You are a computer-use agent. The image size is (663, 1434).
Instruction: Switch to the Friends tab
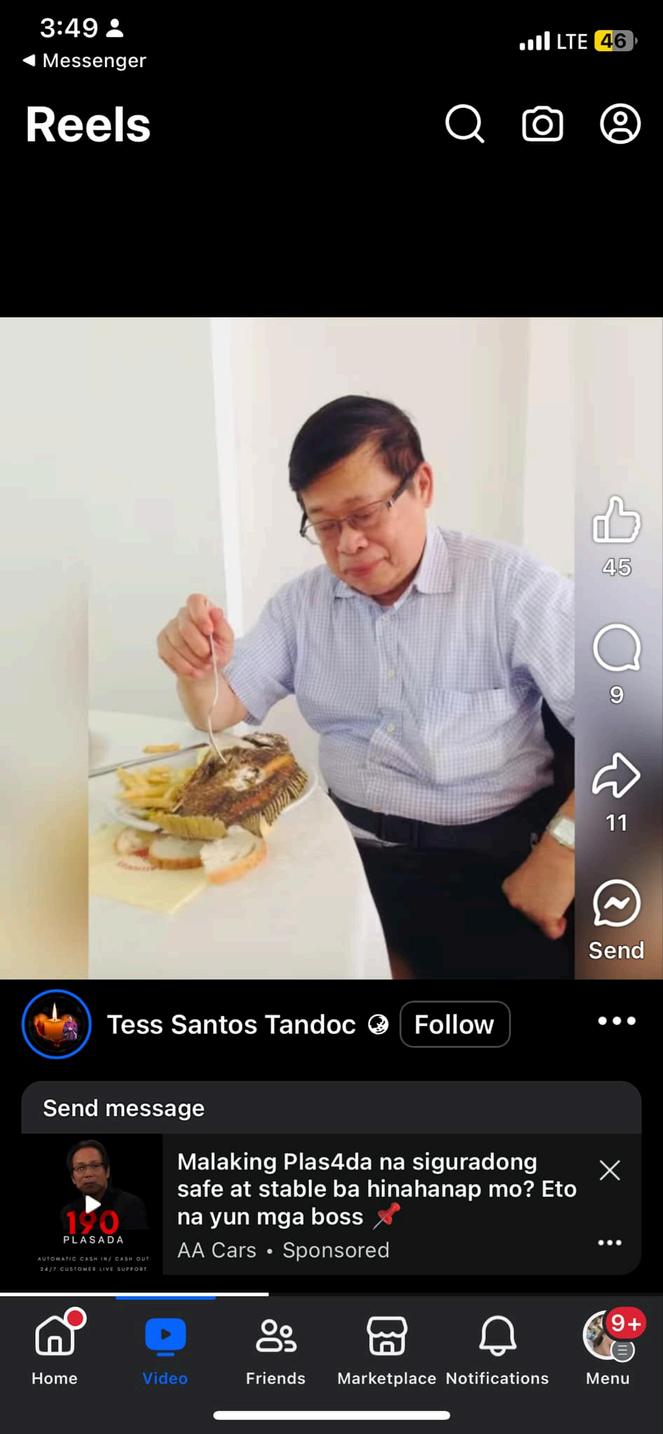[276, 1349]
